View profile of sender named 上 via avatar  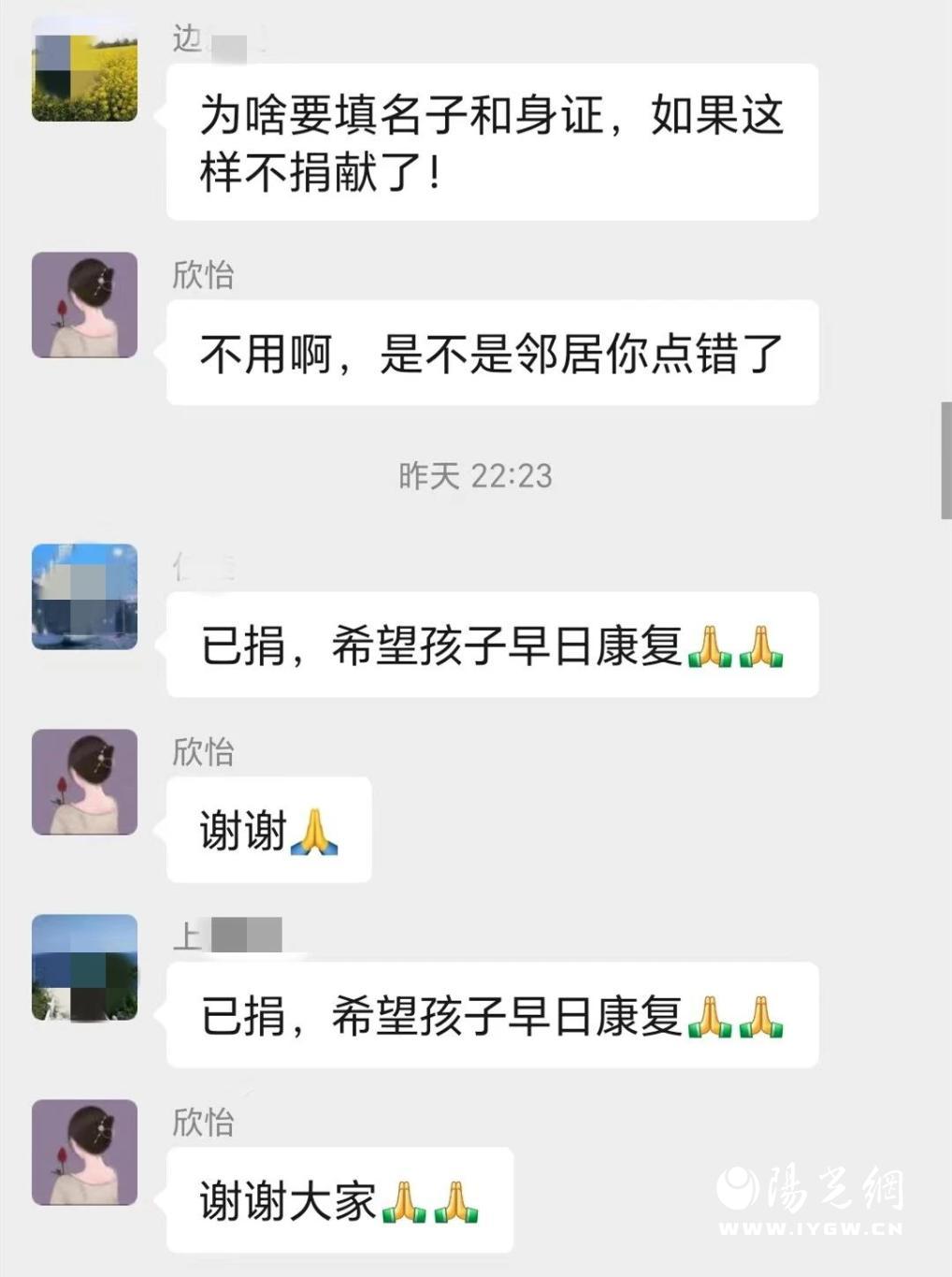pyautogui.click(x=84, y=966)
